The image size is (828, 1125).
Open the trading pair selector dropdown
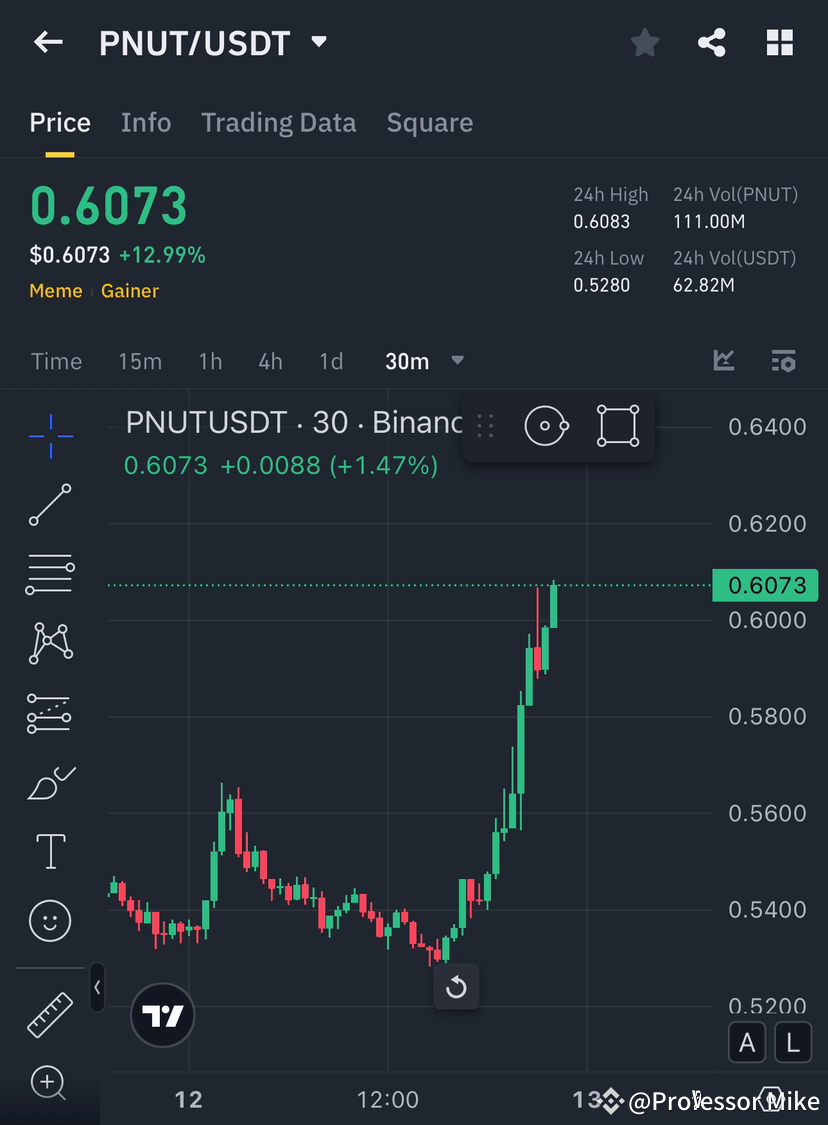(318, 42)
